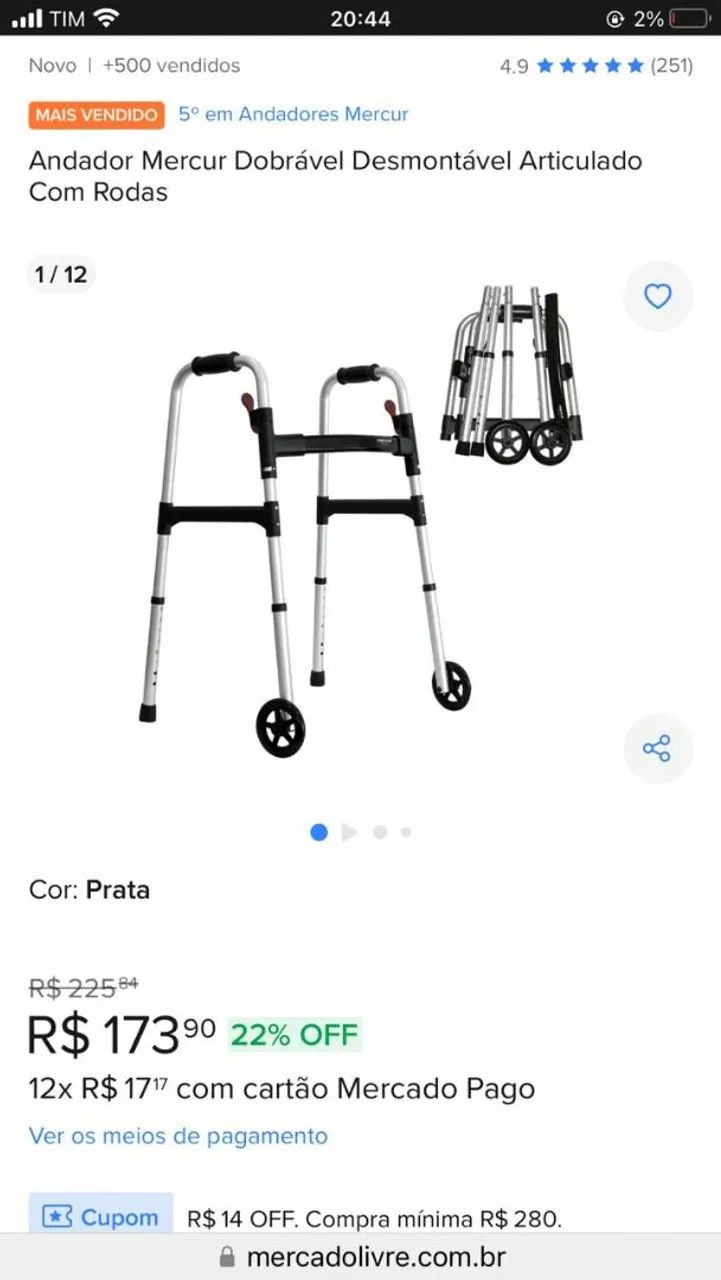Open the Cupom R$ 14 OFF offer

tap(101, 1217)
